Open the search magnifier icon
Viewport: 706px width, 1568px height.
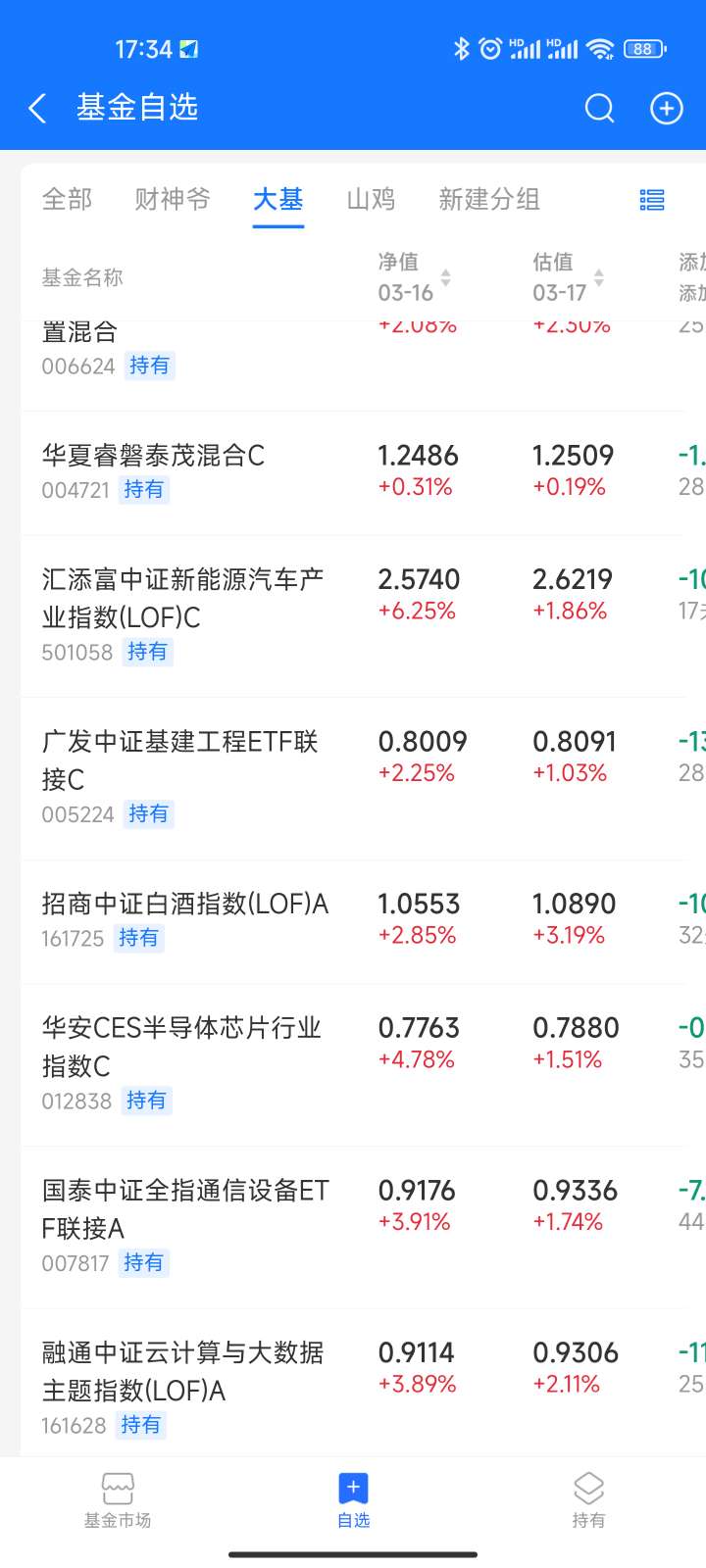(x=599, y=108)
